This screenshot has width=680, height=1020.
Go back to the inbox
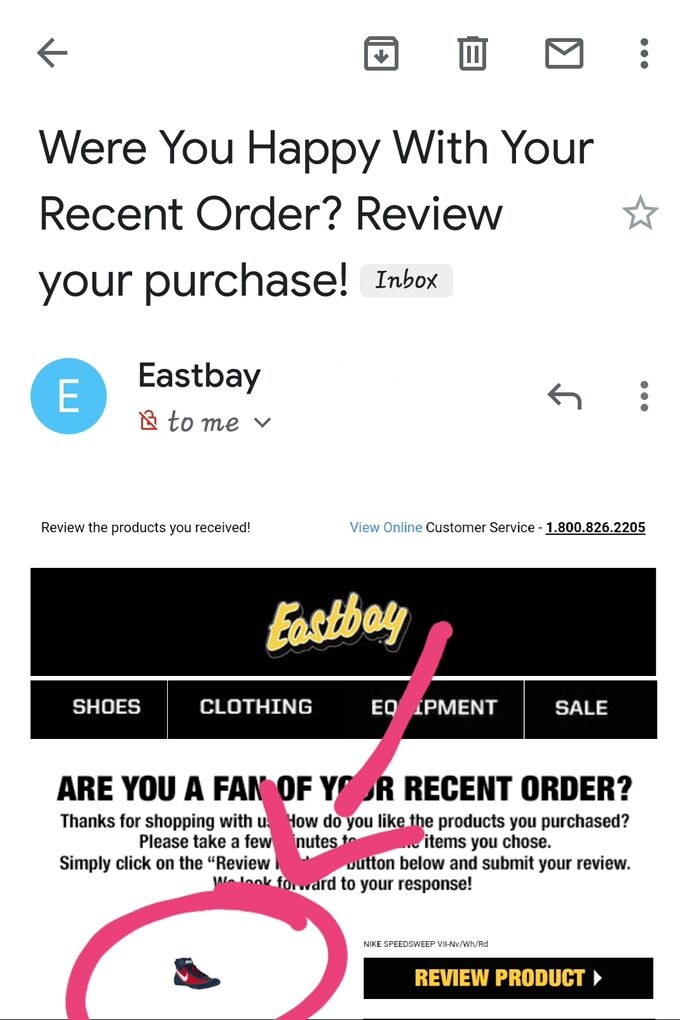point(51,53)
